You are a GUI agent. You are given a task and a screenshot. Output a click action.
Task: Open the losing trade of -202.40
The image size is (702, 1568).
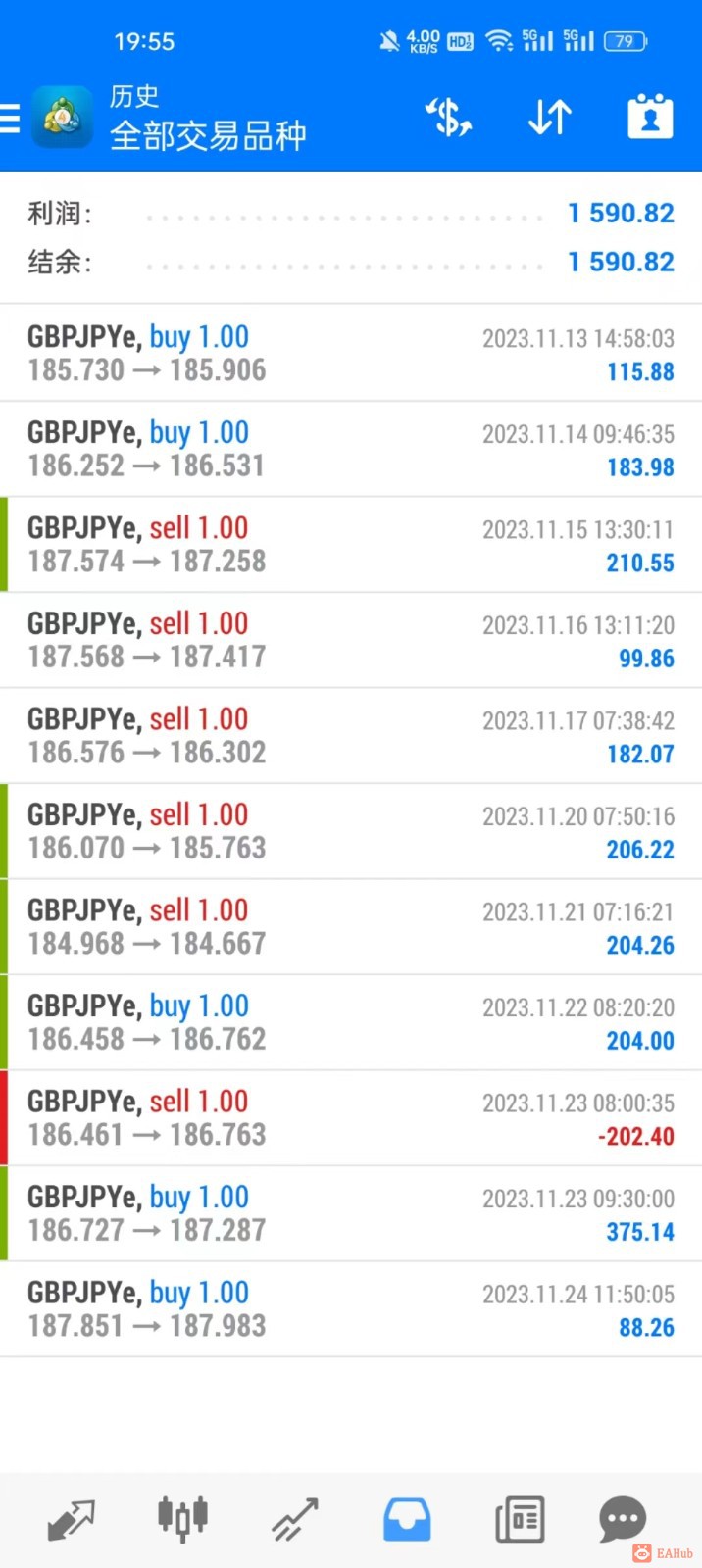point(351,1117)
